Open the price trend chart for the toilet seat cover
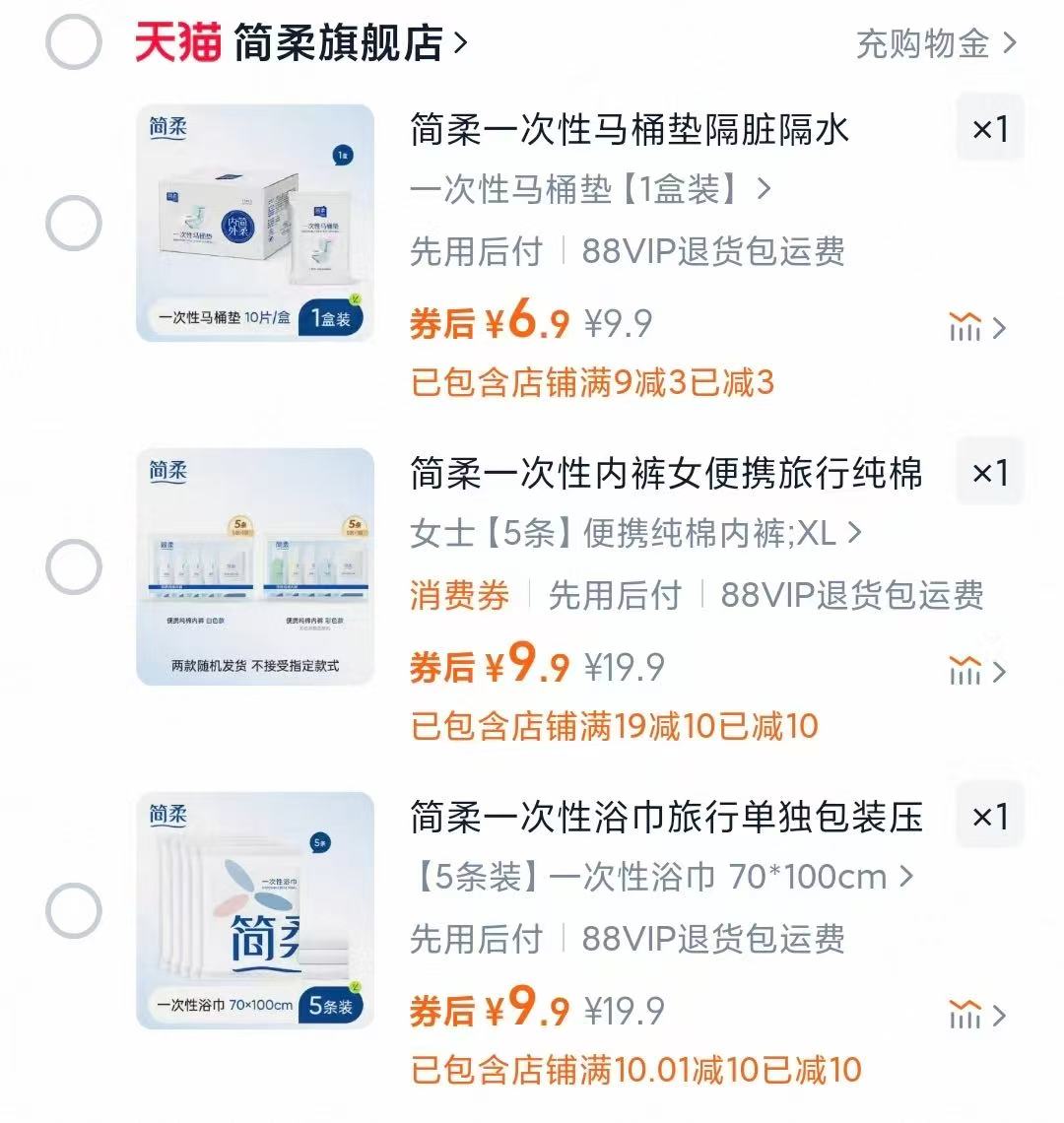 967,328
